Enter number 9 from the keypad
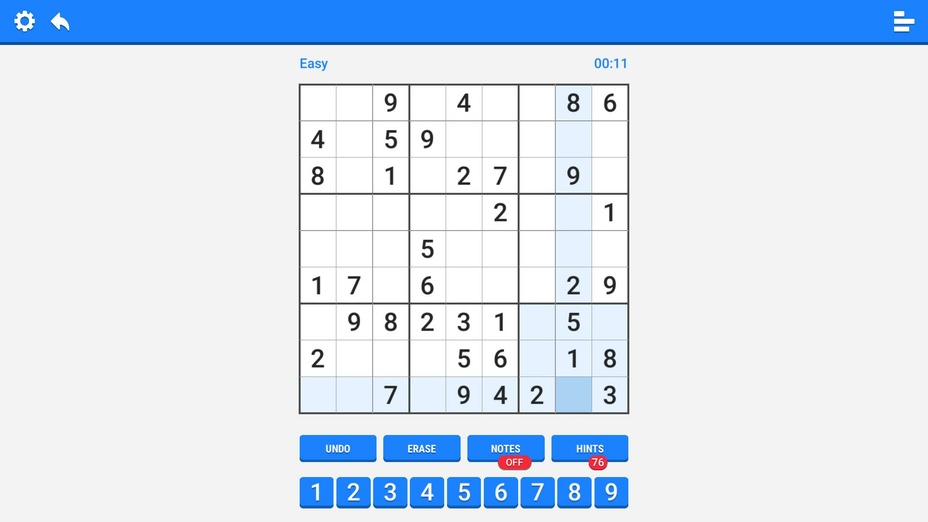Screen dimensions: 928x522 611,492
